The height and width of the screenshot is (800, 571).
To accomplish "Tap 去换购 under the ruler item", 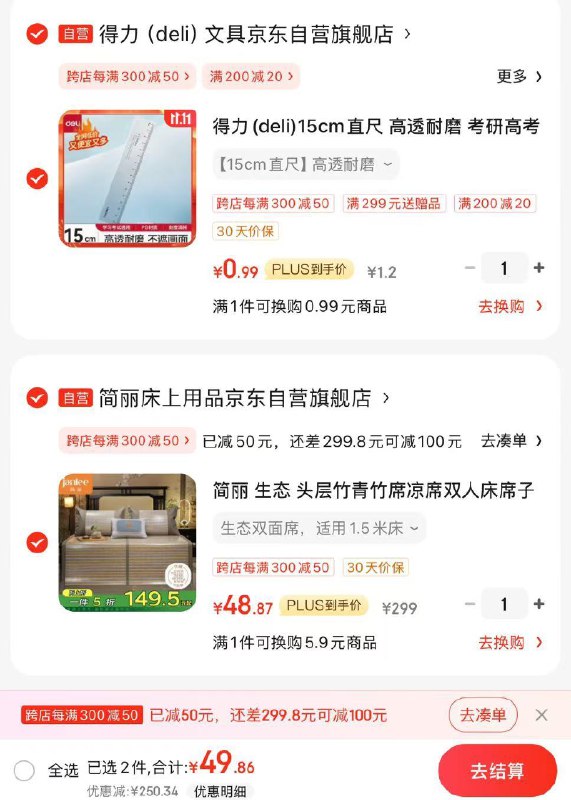I will pyautogui.click(x=510, y=306).
